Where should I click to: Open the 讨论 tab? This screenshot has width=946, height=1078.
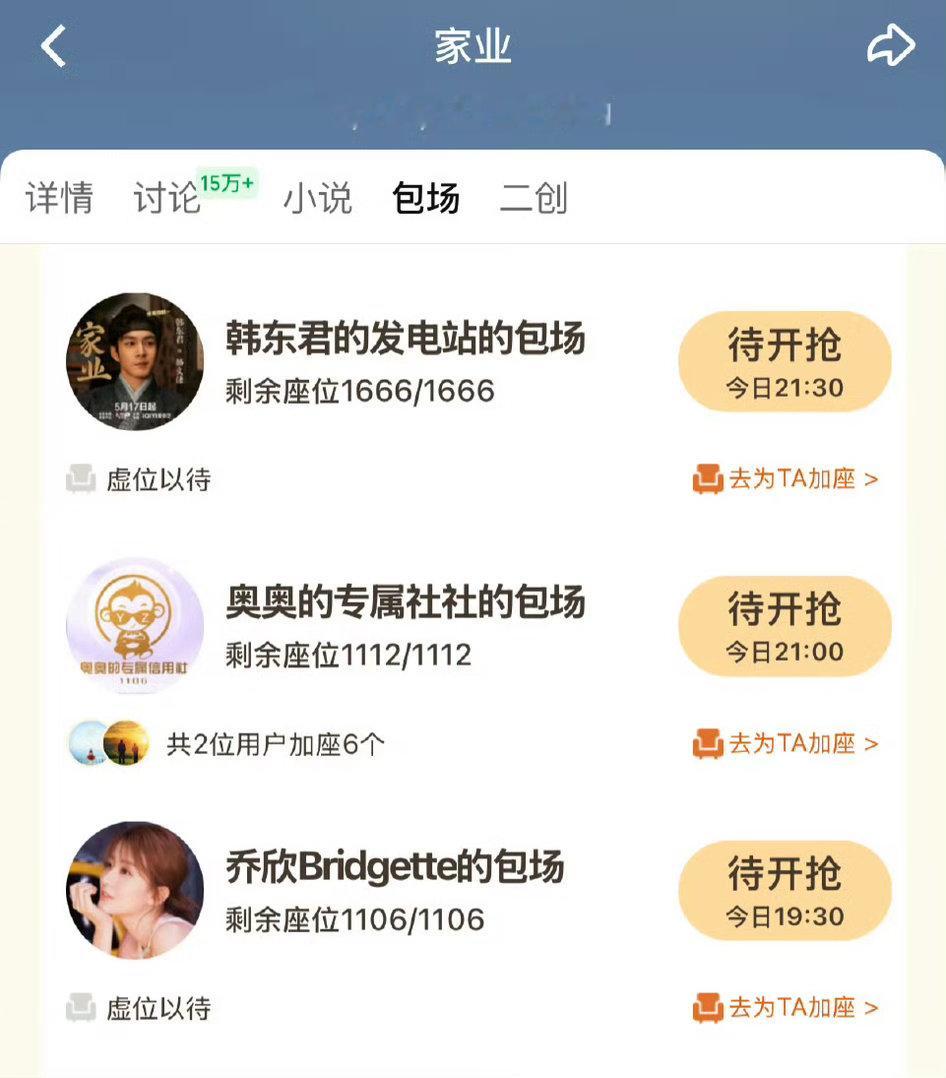pyautogui.click(x=166, y=198)
